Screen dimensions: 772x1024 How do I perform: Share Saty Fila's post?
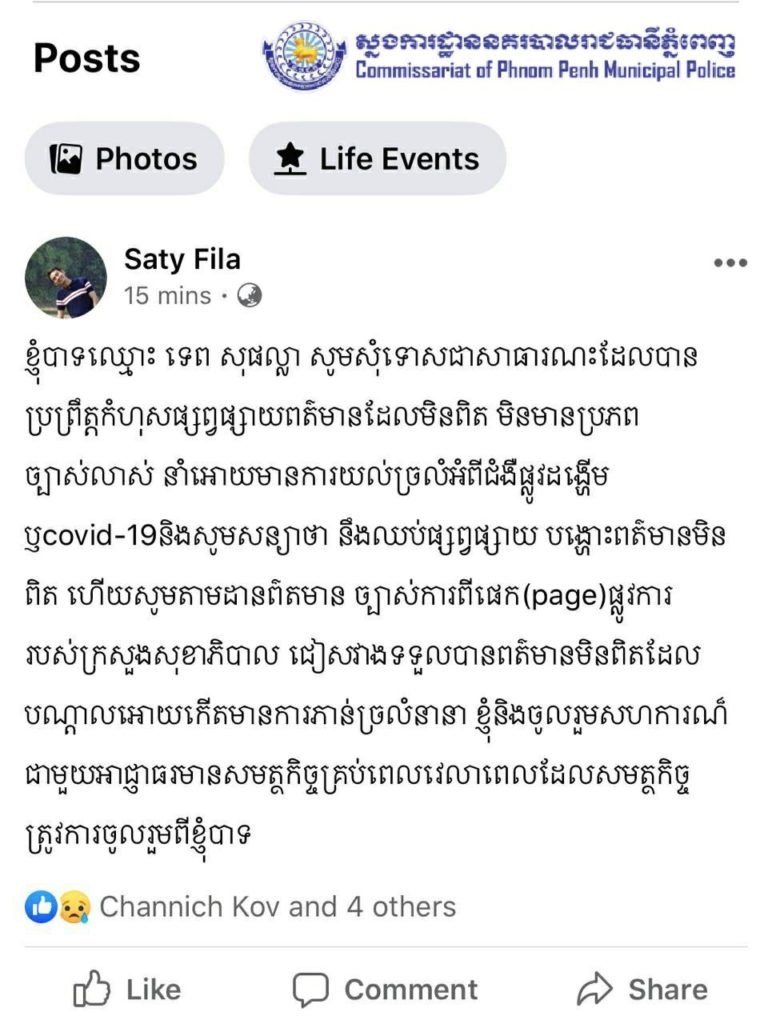click(x=642, y=989)
